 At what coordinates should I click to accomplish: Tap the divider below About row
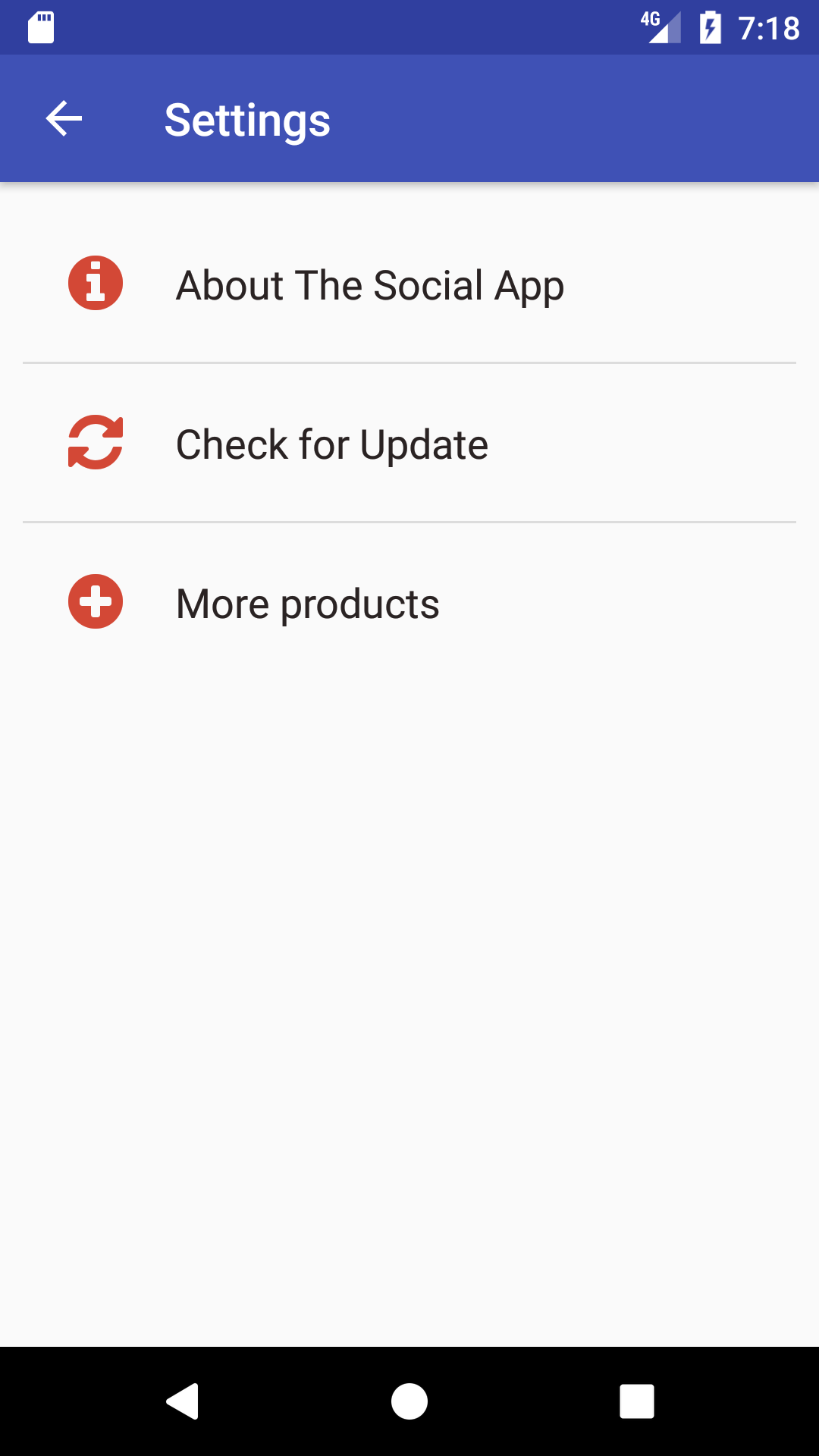click(x=409, y=363)
